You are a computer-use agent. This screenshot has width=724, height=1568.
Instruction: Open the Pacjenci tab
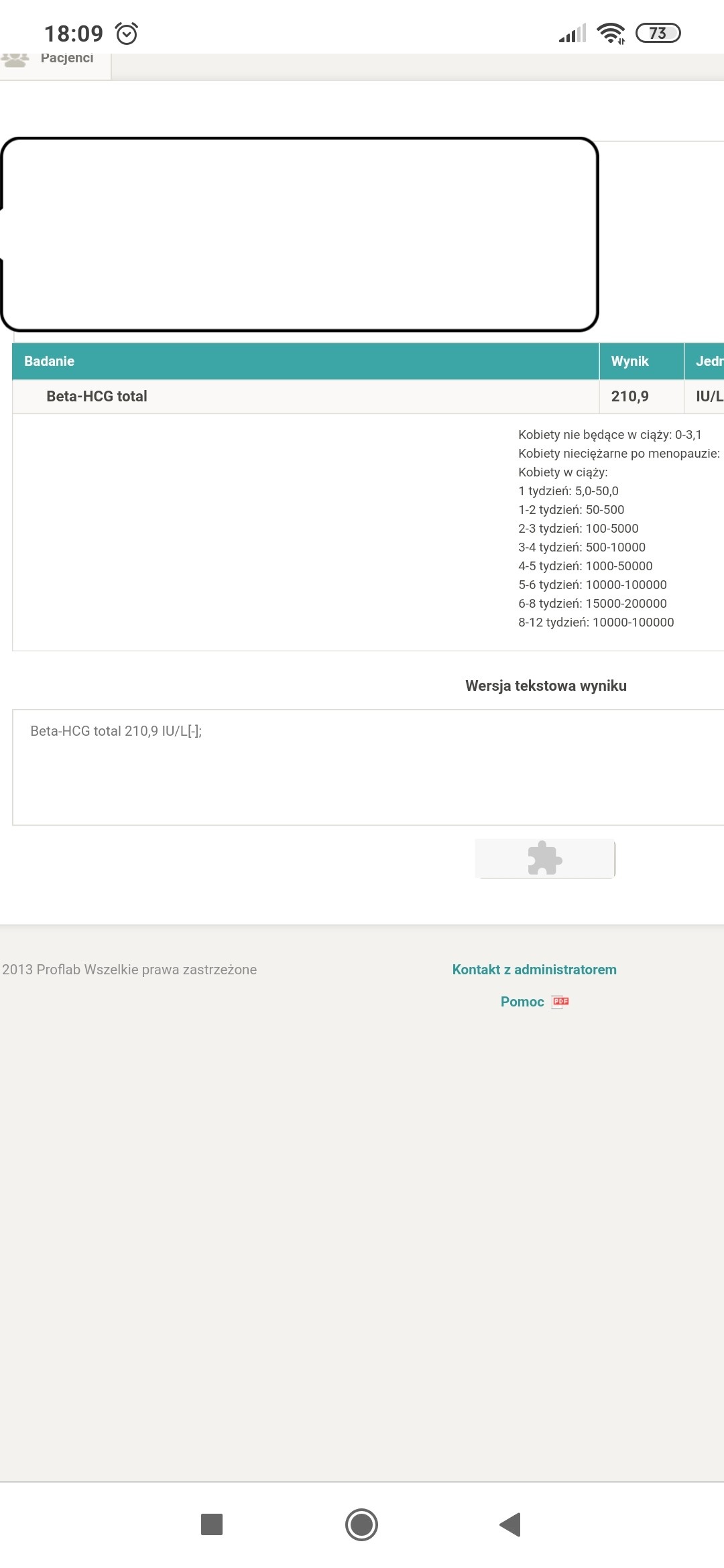(x=55, y=63)
